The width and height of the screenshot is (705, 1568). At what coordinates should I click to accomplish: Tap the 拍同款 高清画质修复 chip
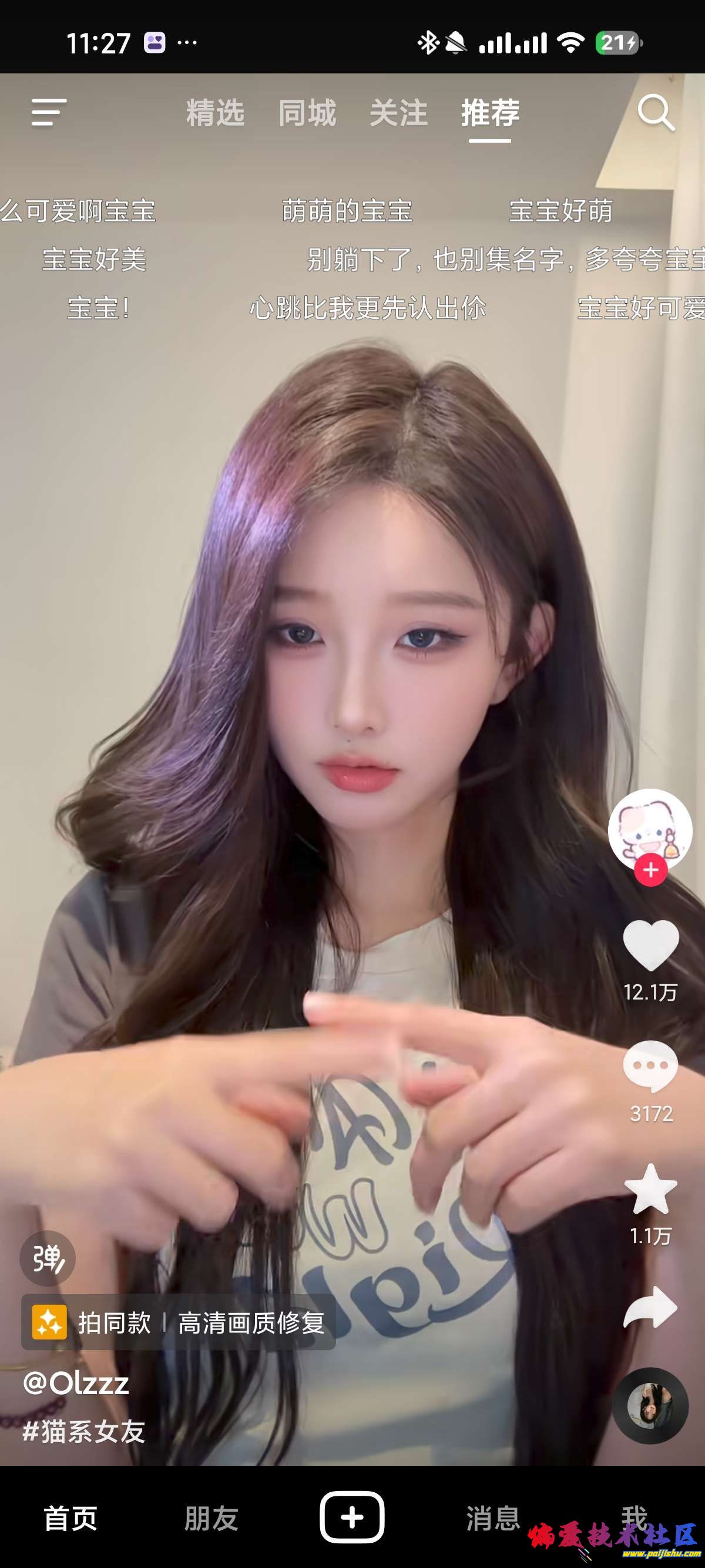[x=178, y=1323]
